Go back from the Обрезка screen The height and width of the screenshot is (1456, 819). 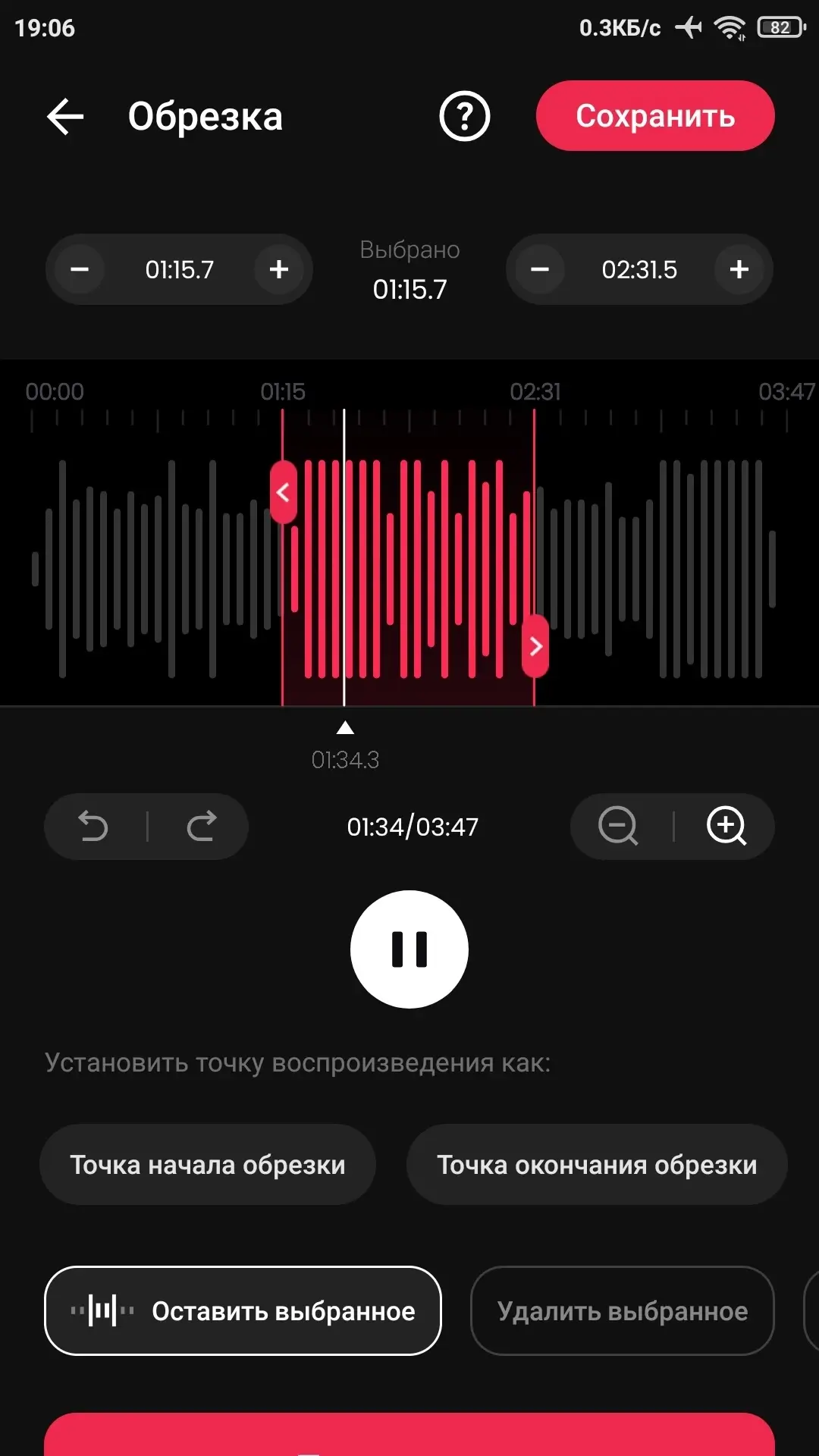pyautogui.click(x=65, y=117)
